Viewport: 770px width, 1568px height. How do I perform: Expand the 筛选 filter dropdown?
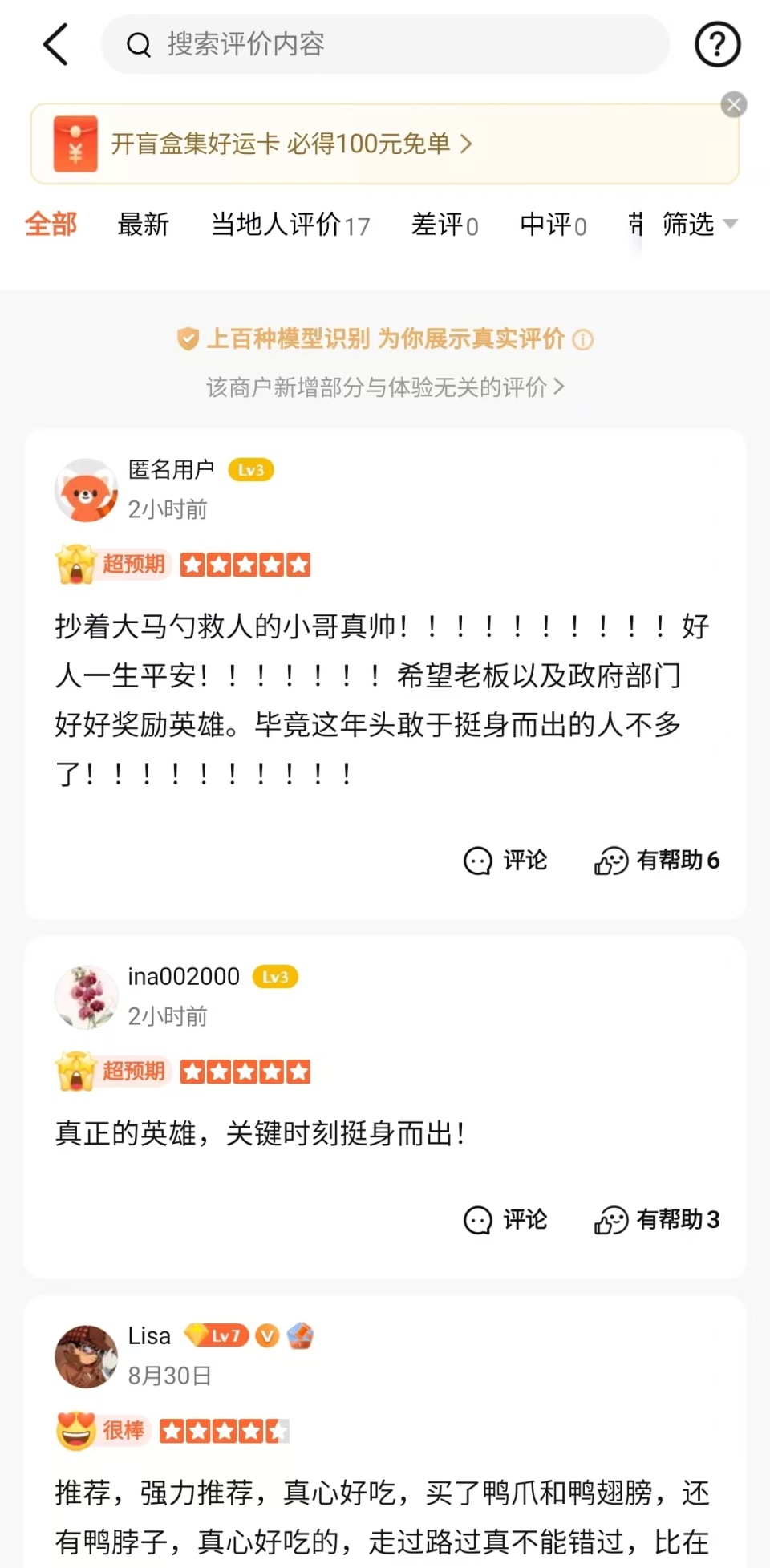pos(699,225)
